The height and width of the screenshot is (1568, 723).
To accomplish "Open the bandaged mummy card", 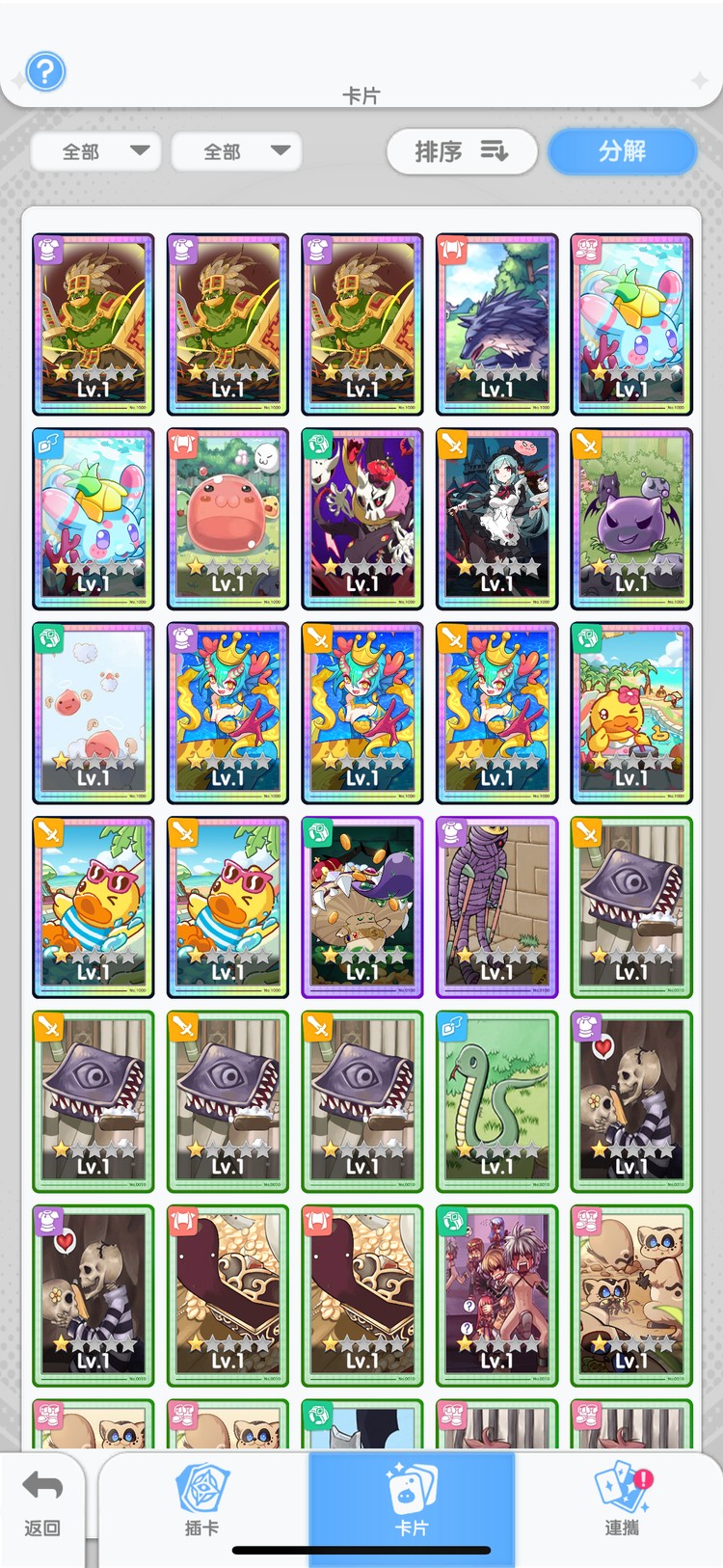I will pos(496,907).
